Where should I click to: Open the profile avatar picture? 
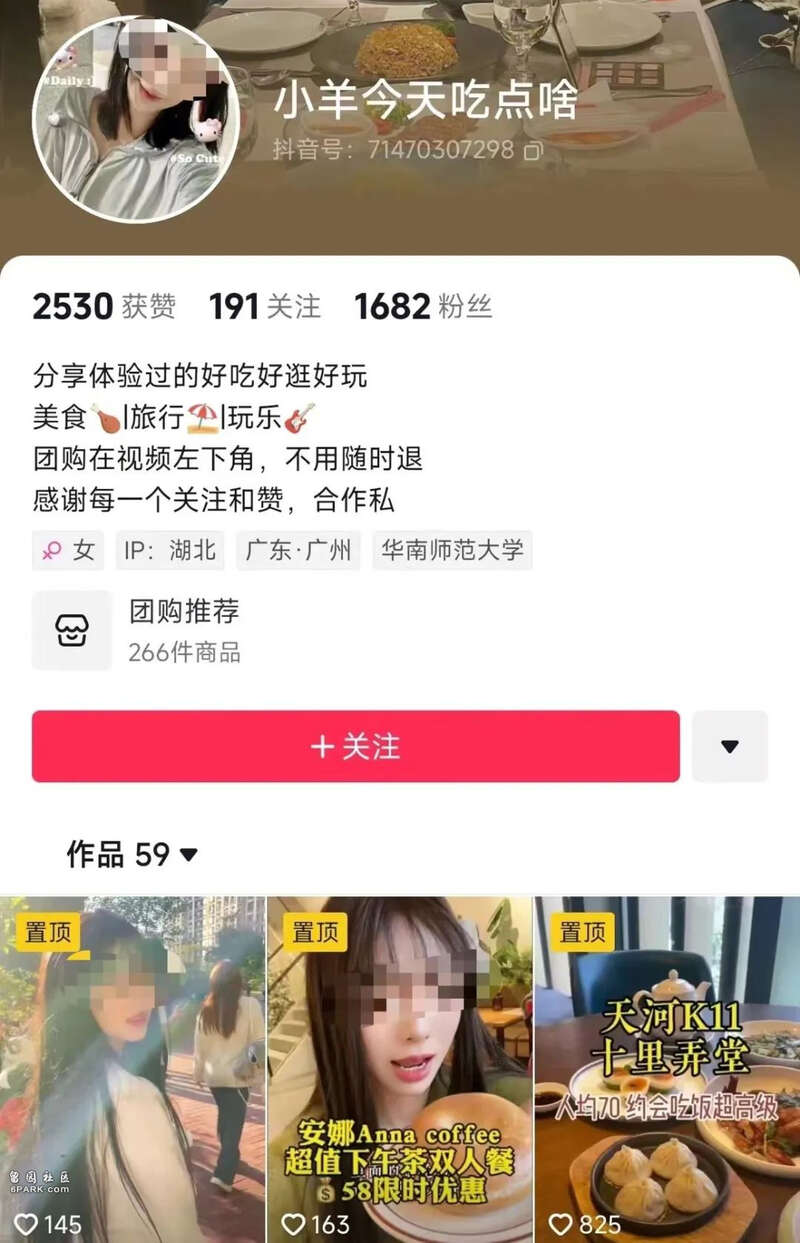[x=135, y=120]
